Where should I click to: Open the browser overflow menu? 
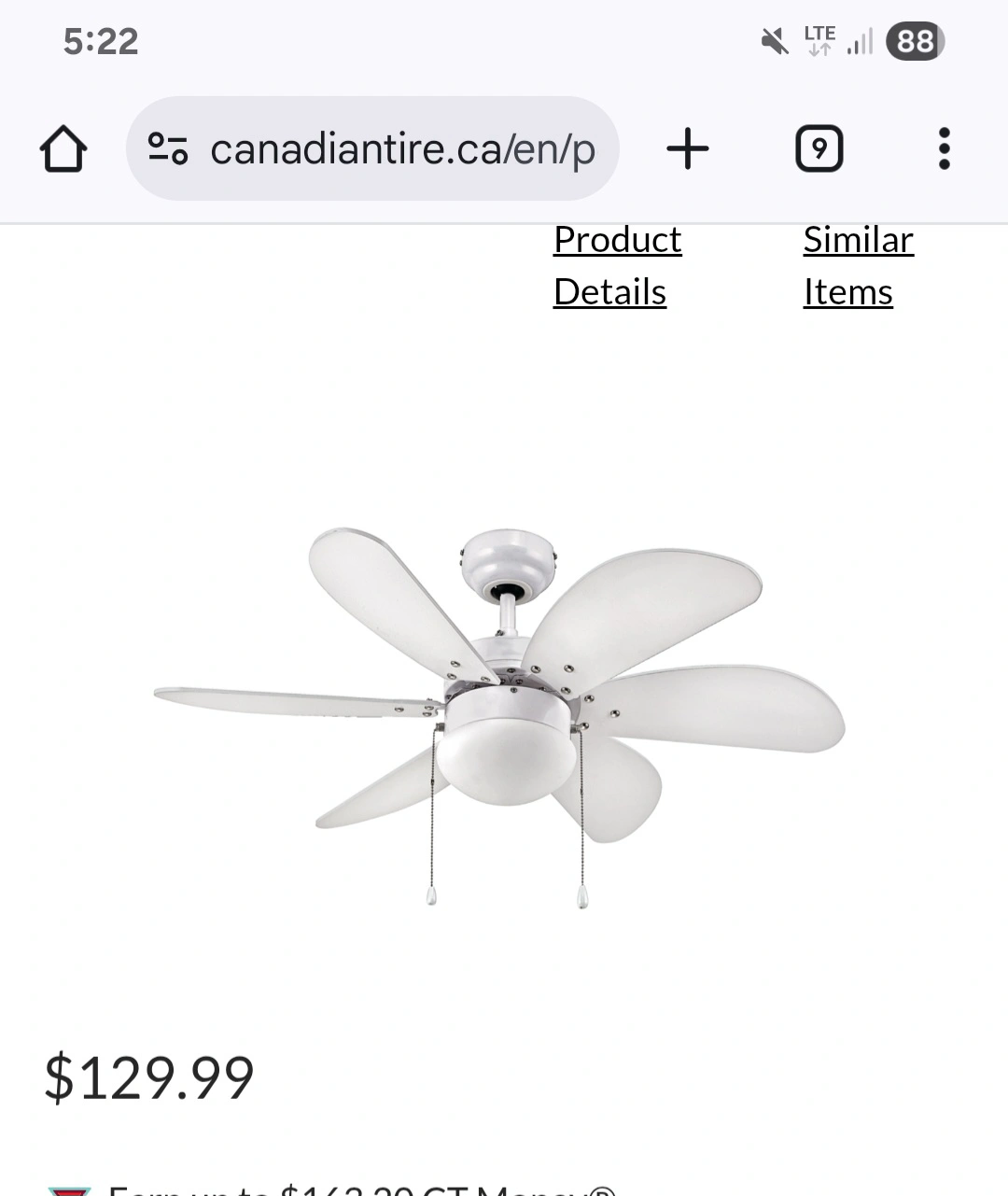coord(944,148)
